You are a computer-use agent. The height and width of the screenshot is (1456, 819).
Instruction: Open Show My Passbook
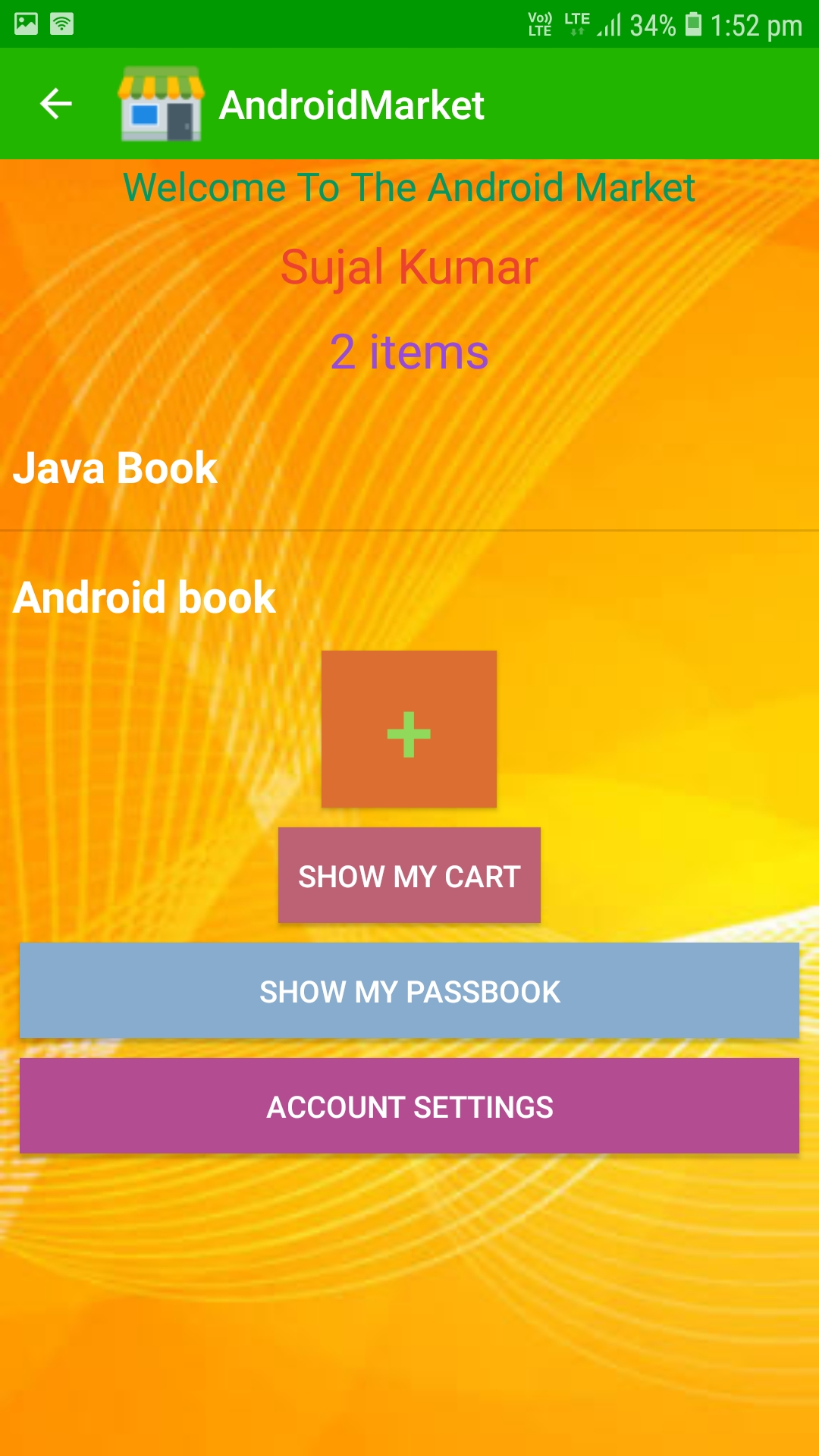(x=409, y=990)
